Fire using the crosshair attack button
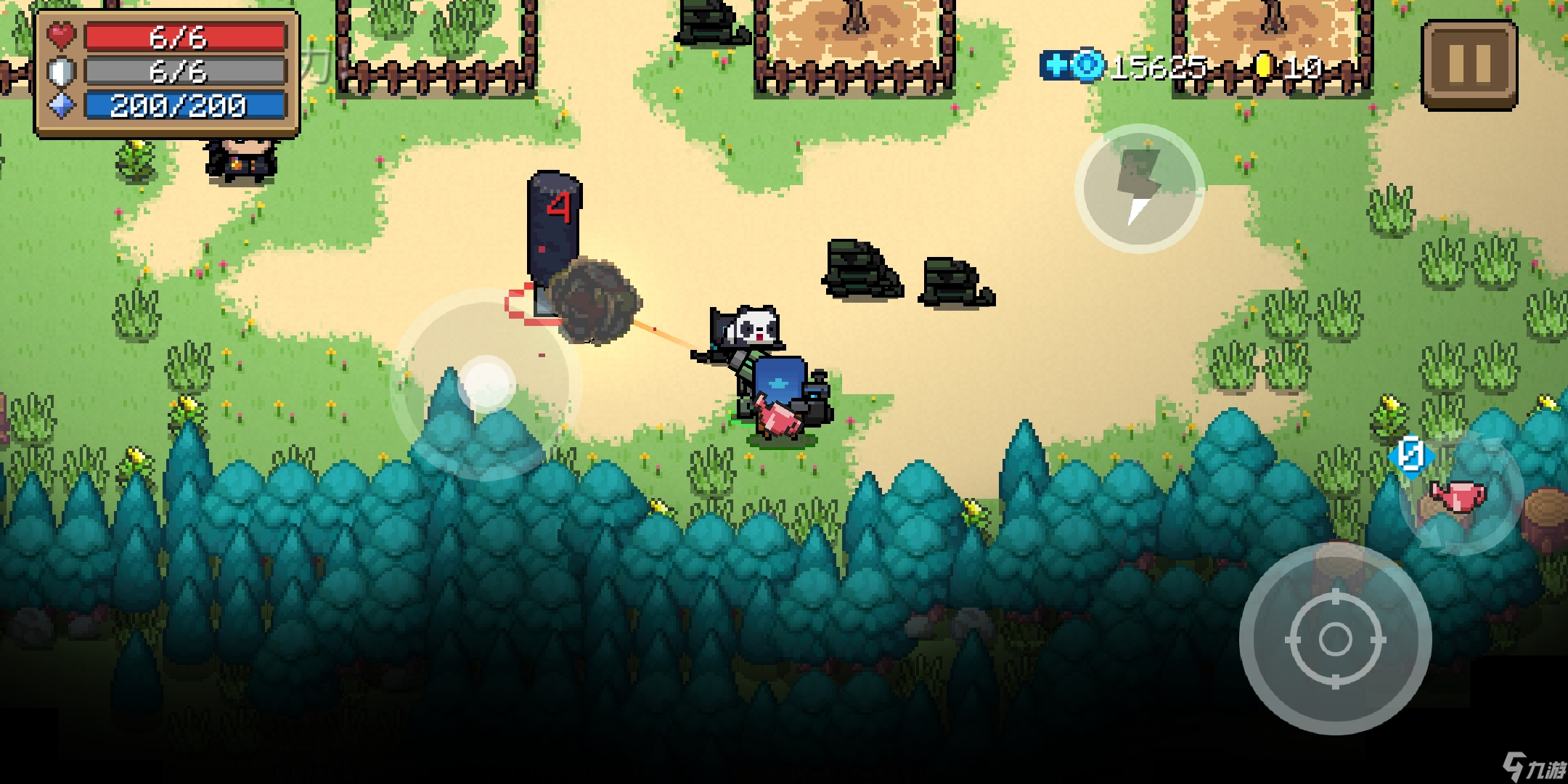Image resolution: width=1568 pixels, height=784 pixels. [x=1335, y=640]
